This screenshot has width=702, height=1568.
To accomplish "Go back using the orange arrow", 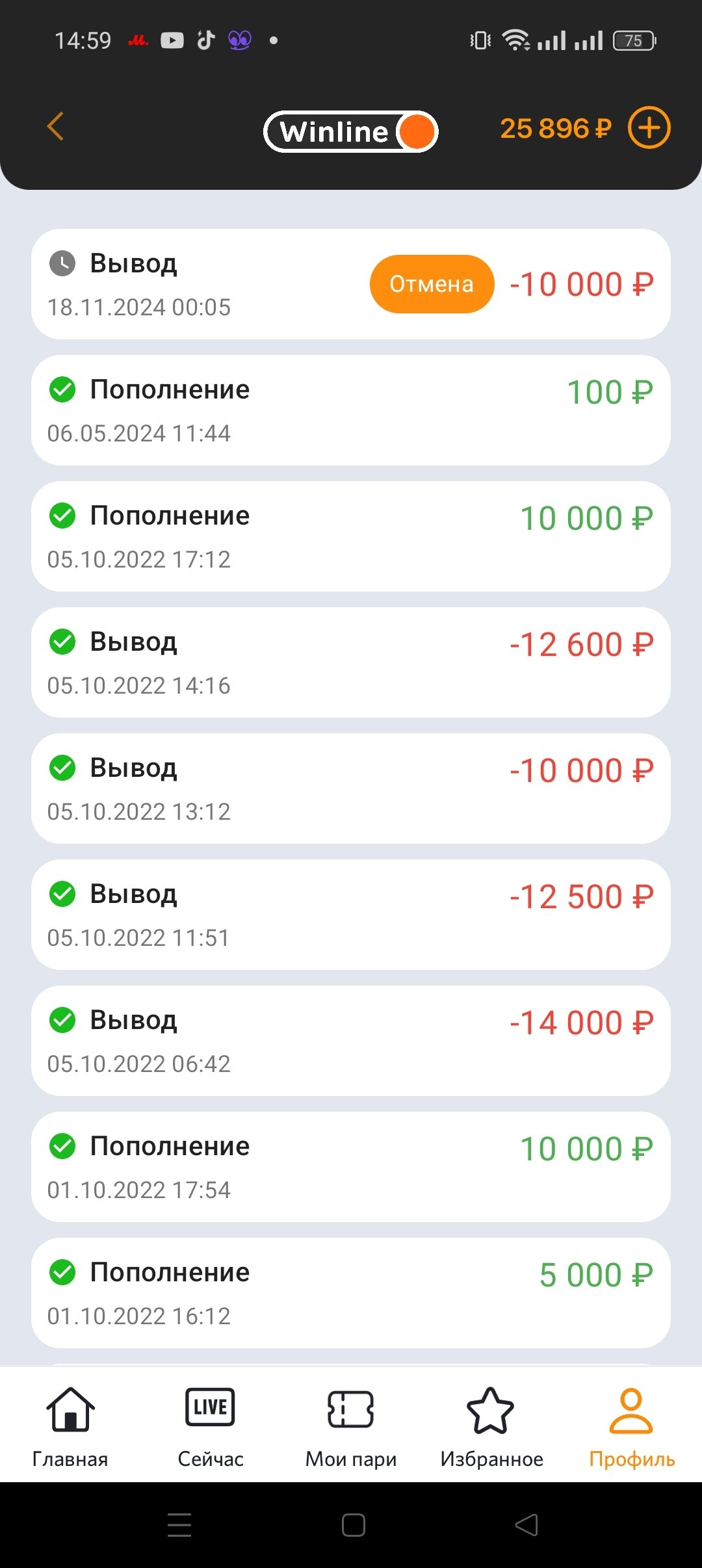I will pos(56,127).
